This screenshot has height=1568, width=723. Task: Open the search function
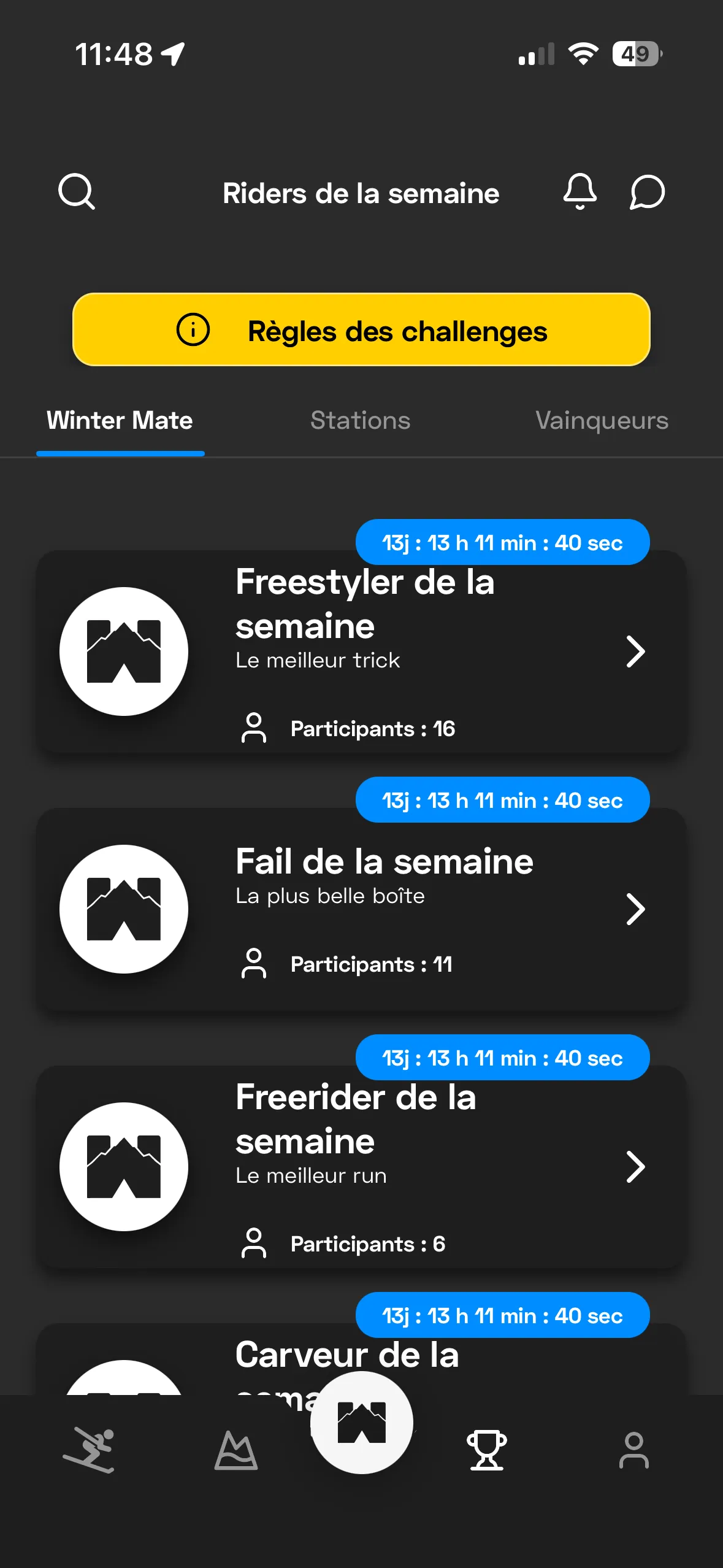tap(77, 192)
